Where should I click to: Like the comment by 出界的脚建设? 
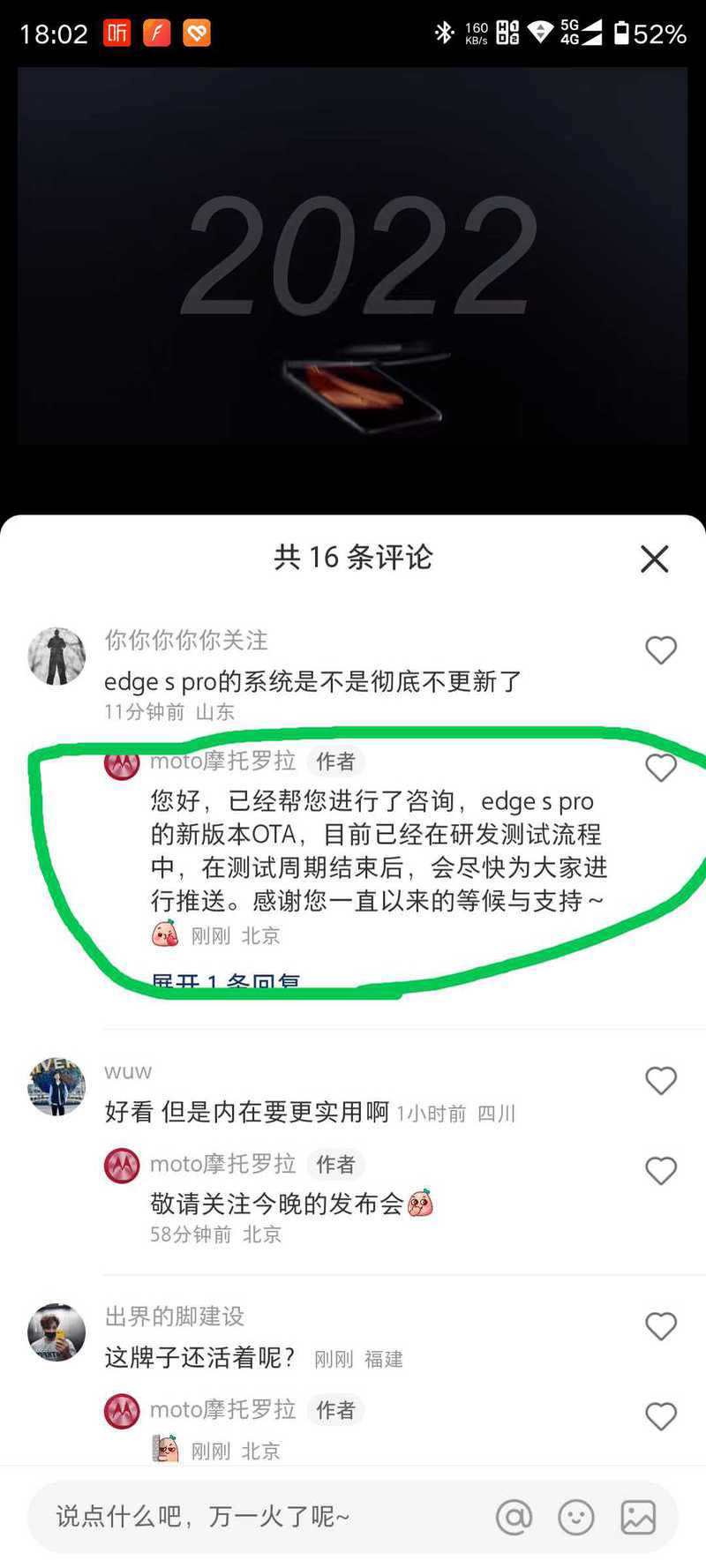[661, 1326]
